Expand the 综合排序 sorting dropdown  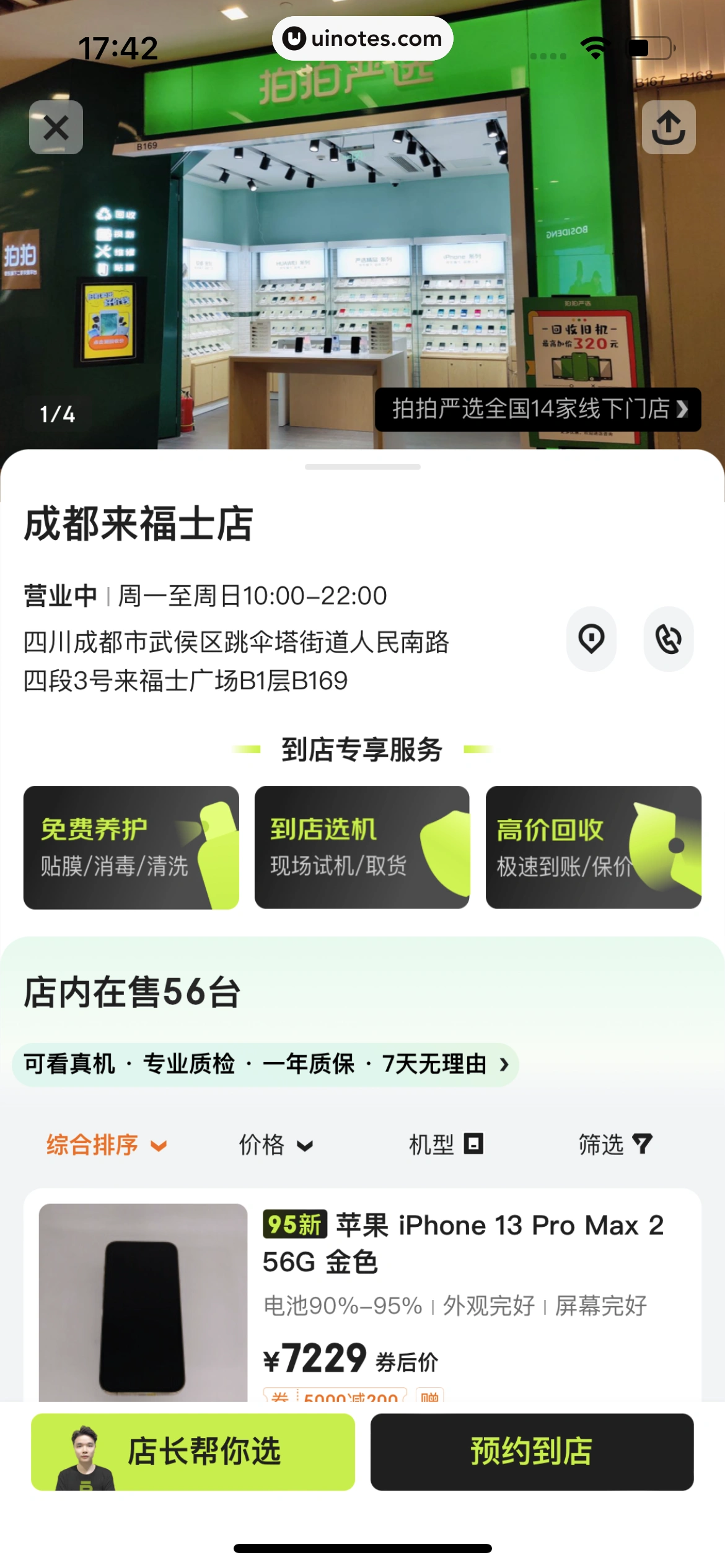159,1146
